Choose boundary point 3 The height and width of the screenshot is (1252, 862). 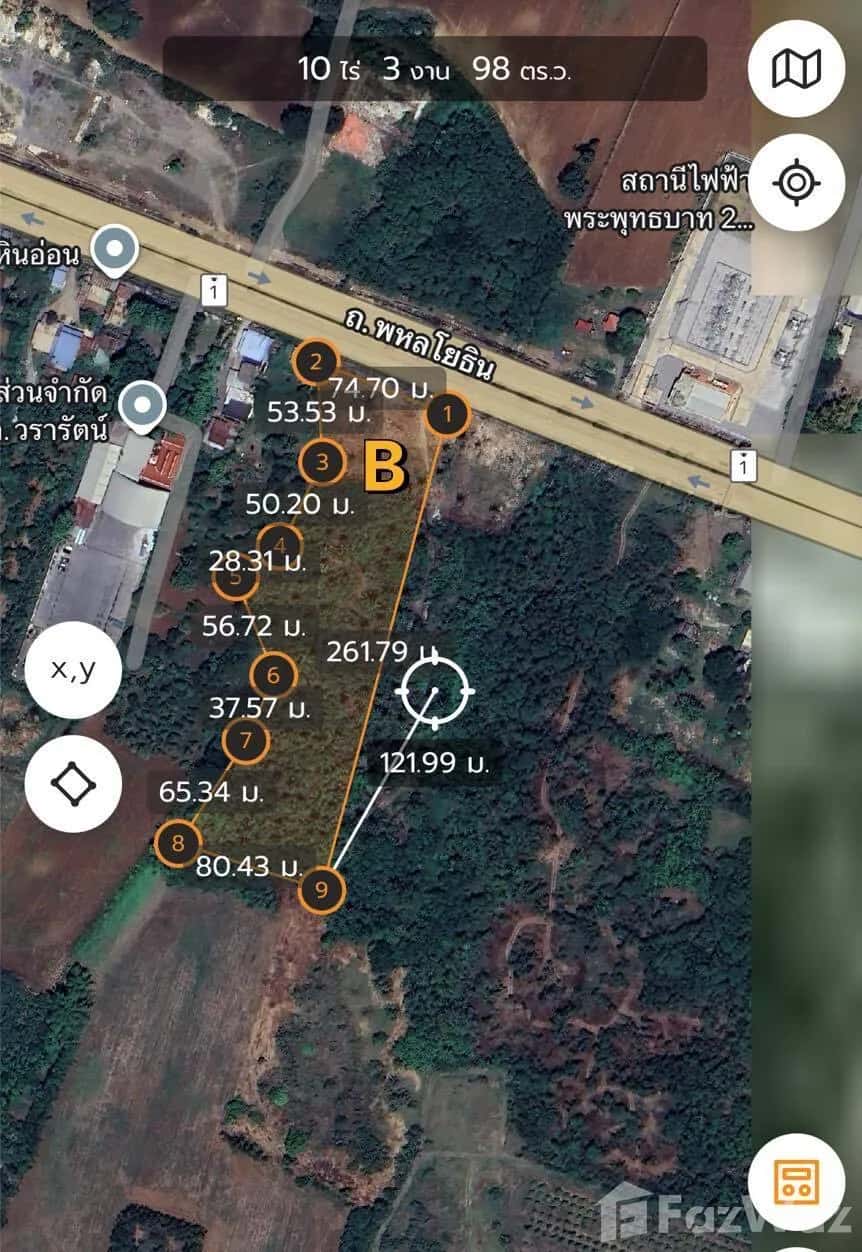(x=322, y=462)
